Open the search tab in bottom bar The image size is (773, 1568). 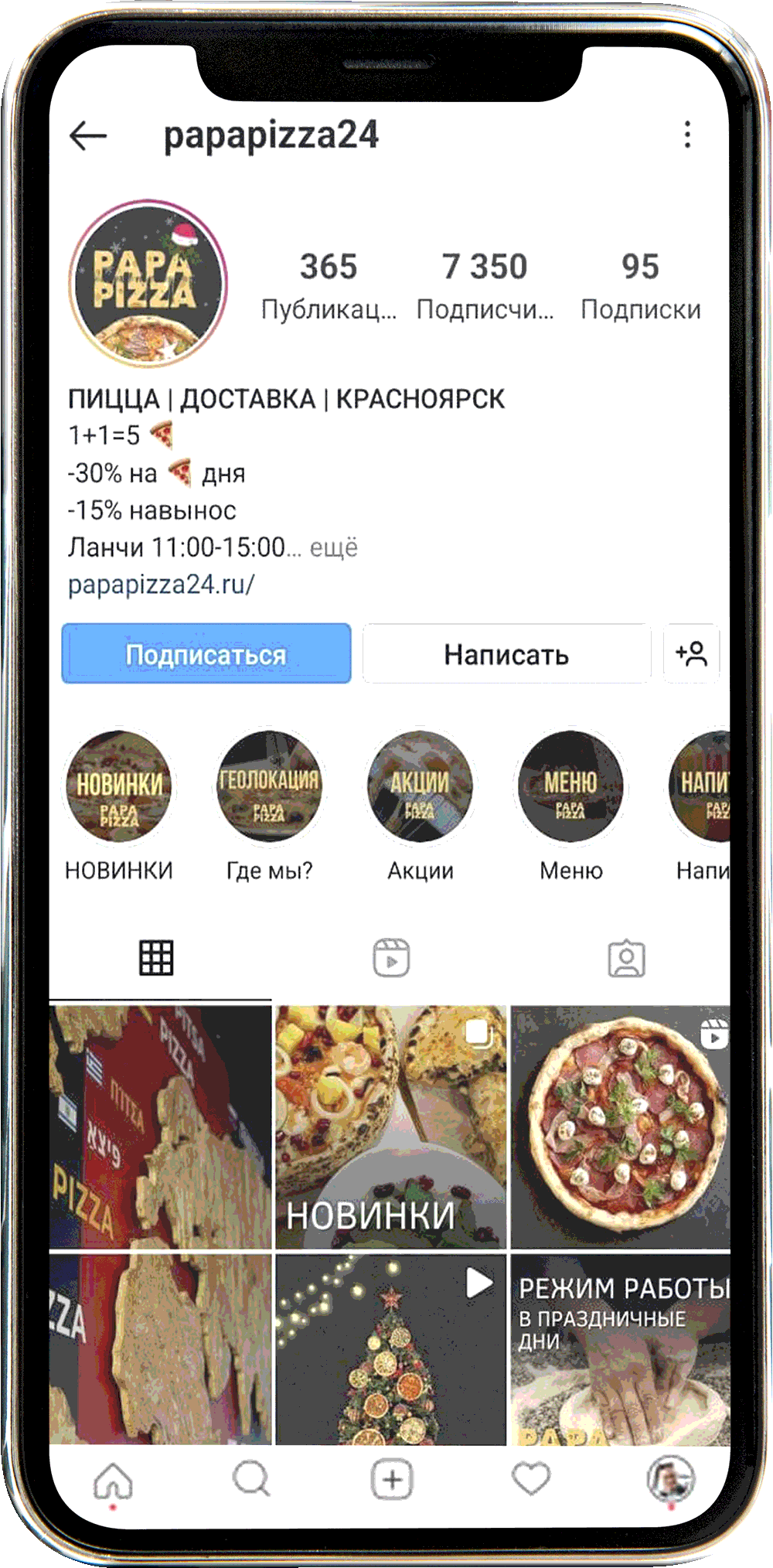(x=250, y=1479)
